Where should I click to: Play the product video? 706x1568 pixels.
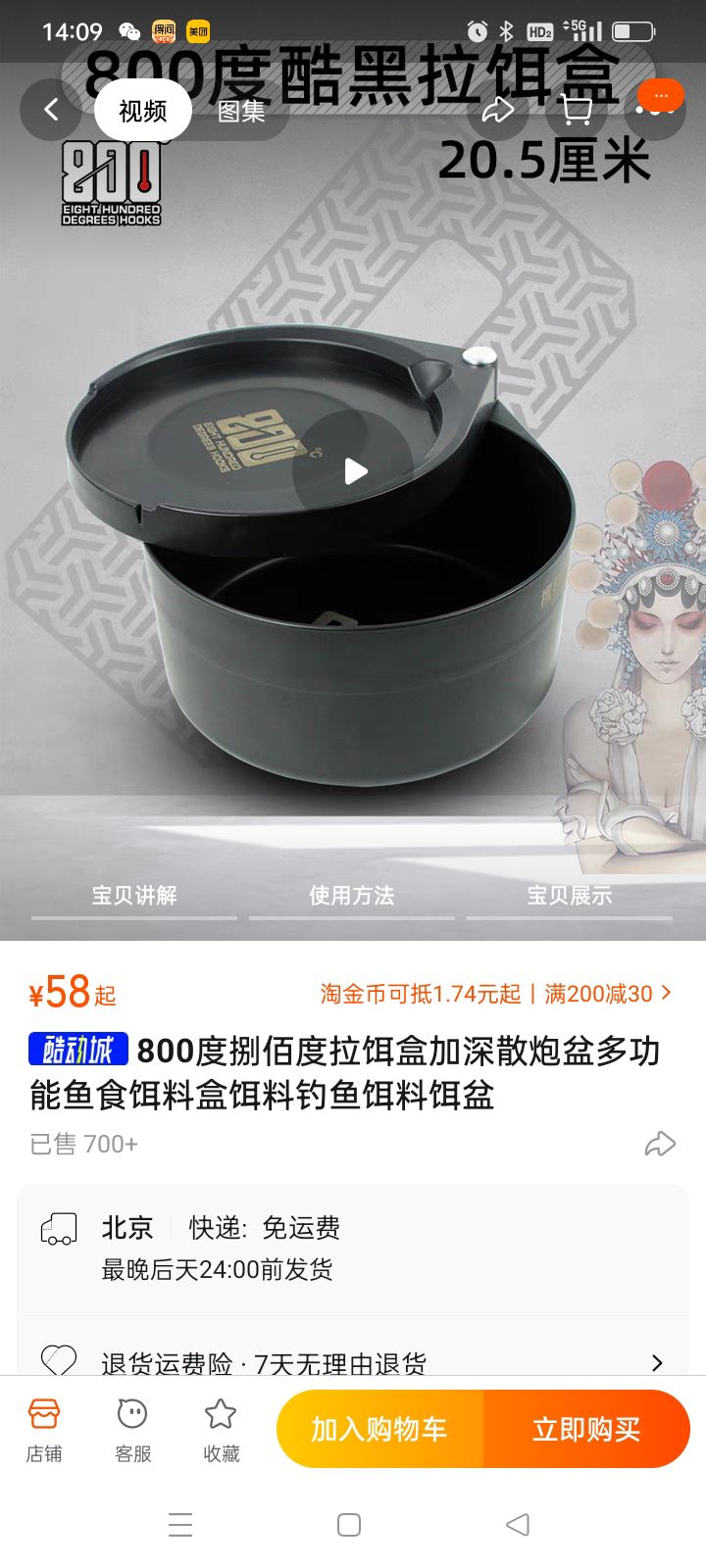[x=353, y=471]
